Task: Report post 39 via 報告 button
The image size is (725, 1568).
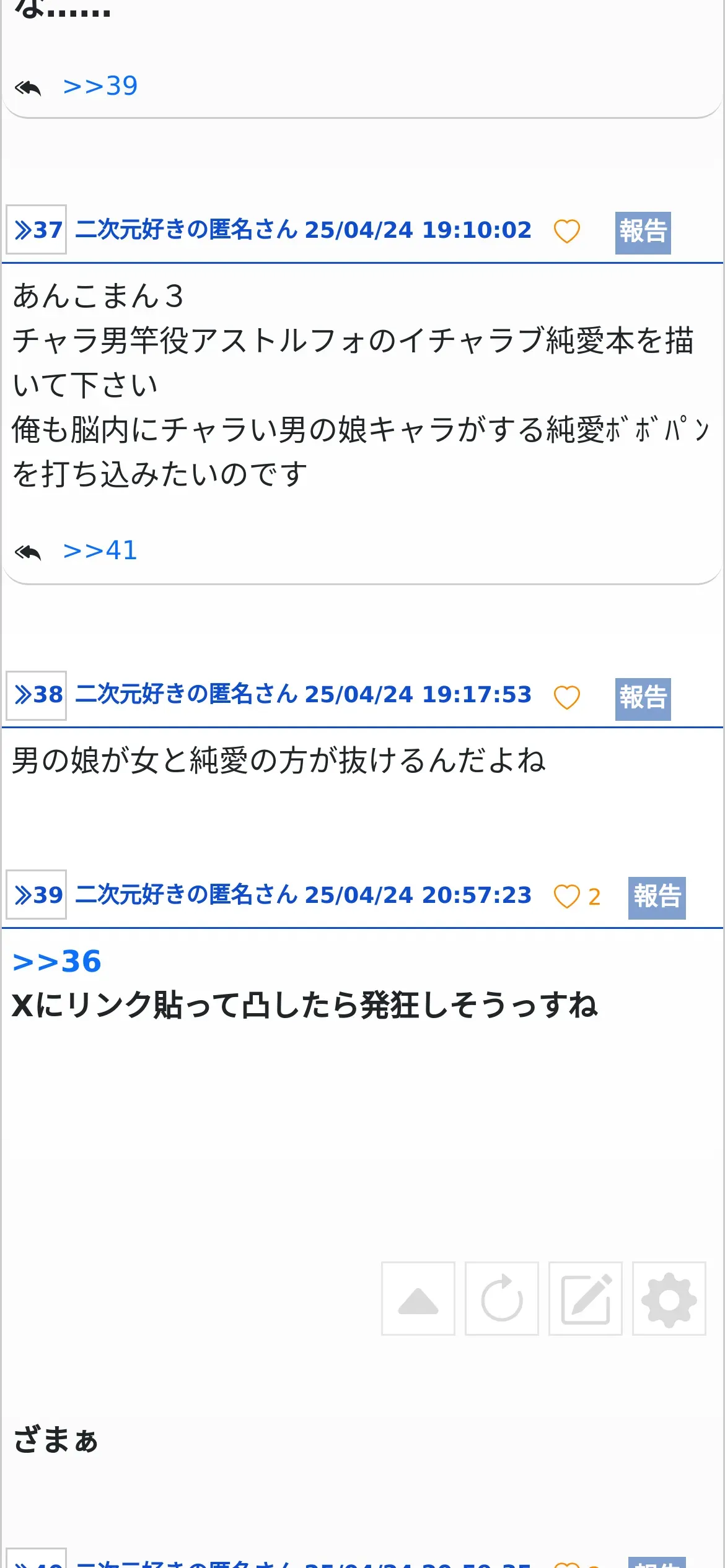Action: coord(657,897)
